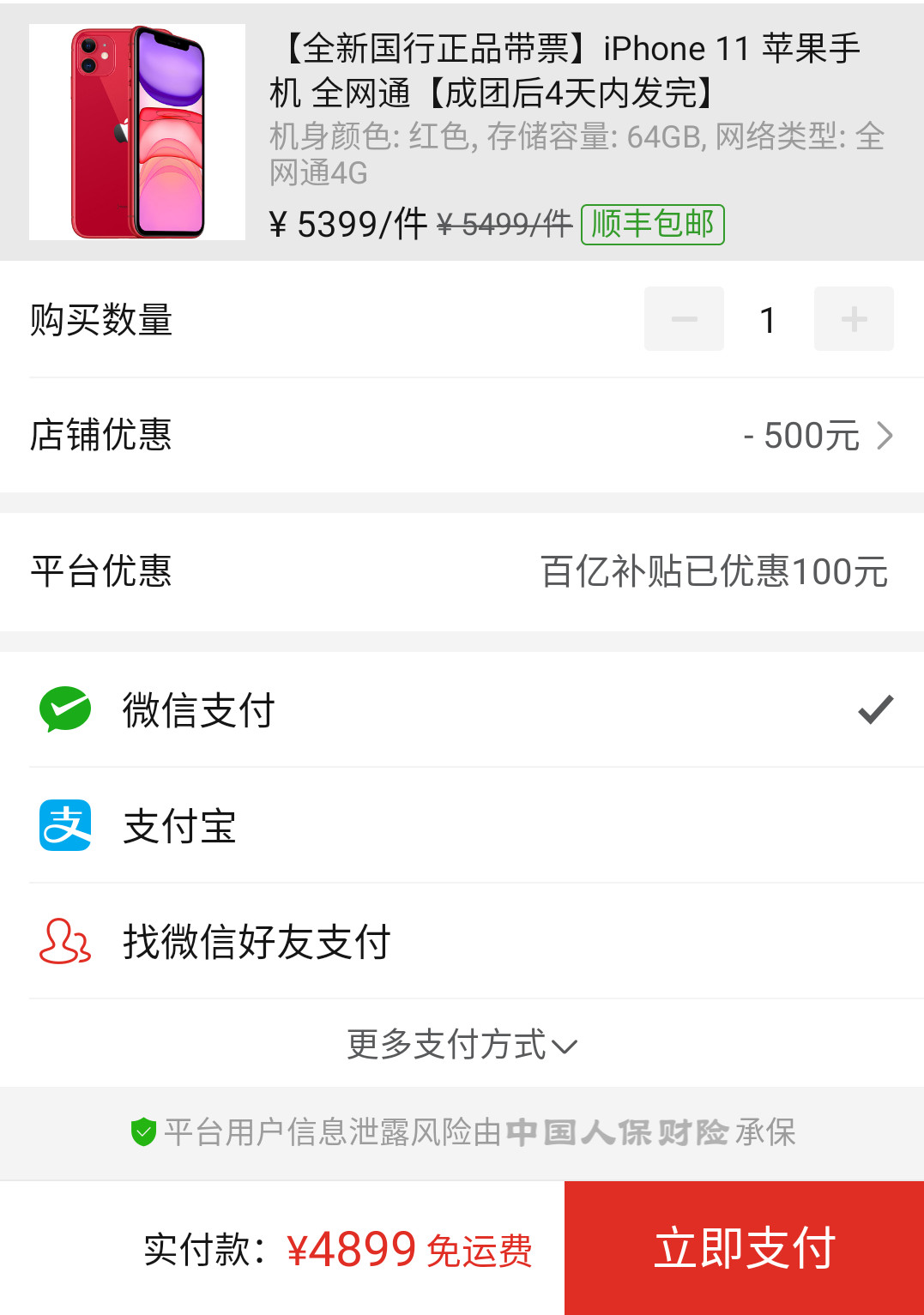924x1315 pixels.
Task: Click the minus icon to decrease quantity
Action: pos(683,318)
